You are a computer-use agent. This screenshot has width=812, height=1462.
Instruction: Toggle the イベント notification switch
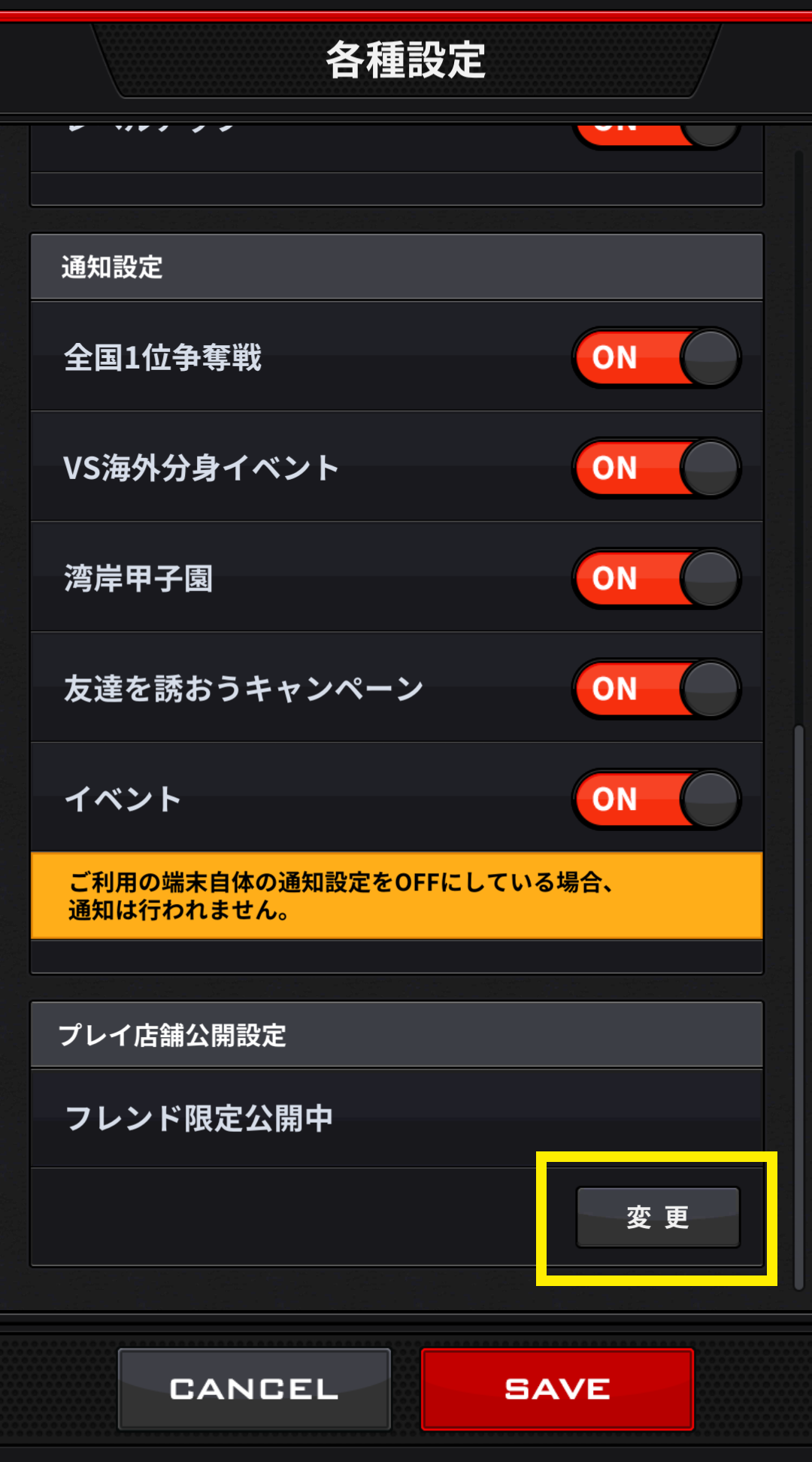pyautogui.click(x=656, y=799)
